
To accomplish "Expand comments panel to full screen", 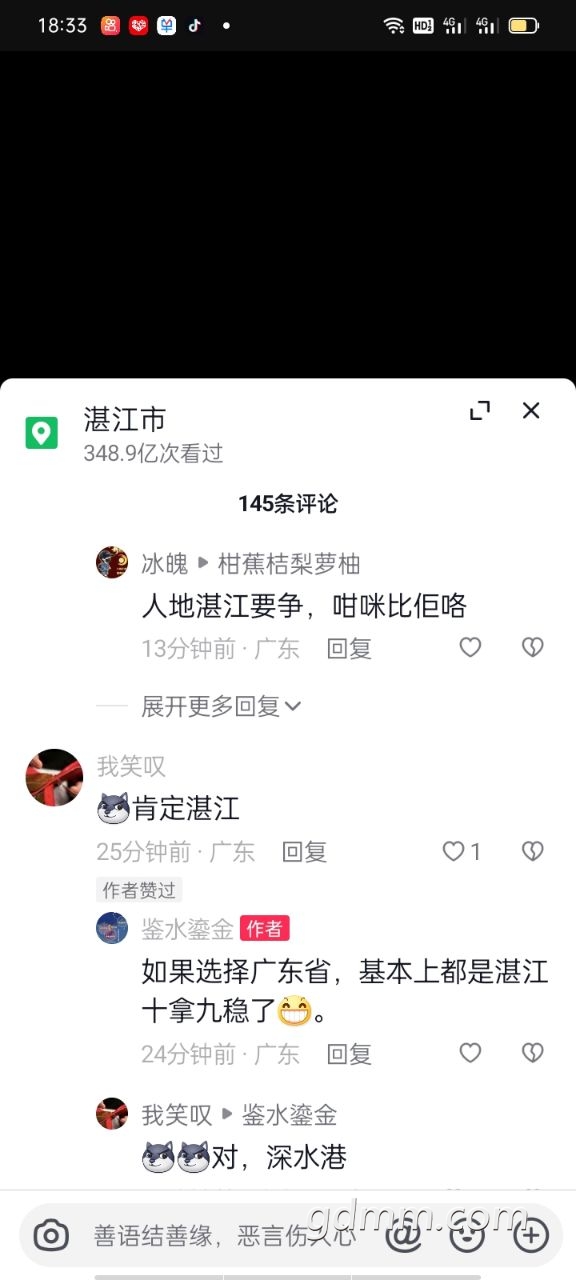I will [x=480, y=410].
